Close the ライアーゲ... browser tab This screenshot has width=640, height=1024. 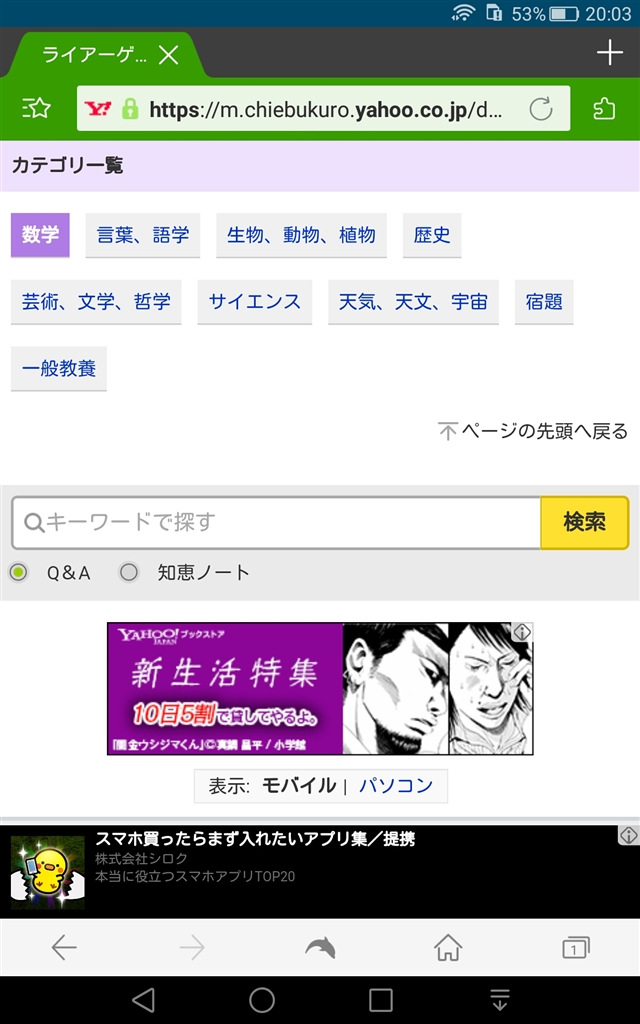click(x=169, y=55)
